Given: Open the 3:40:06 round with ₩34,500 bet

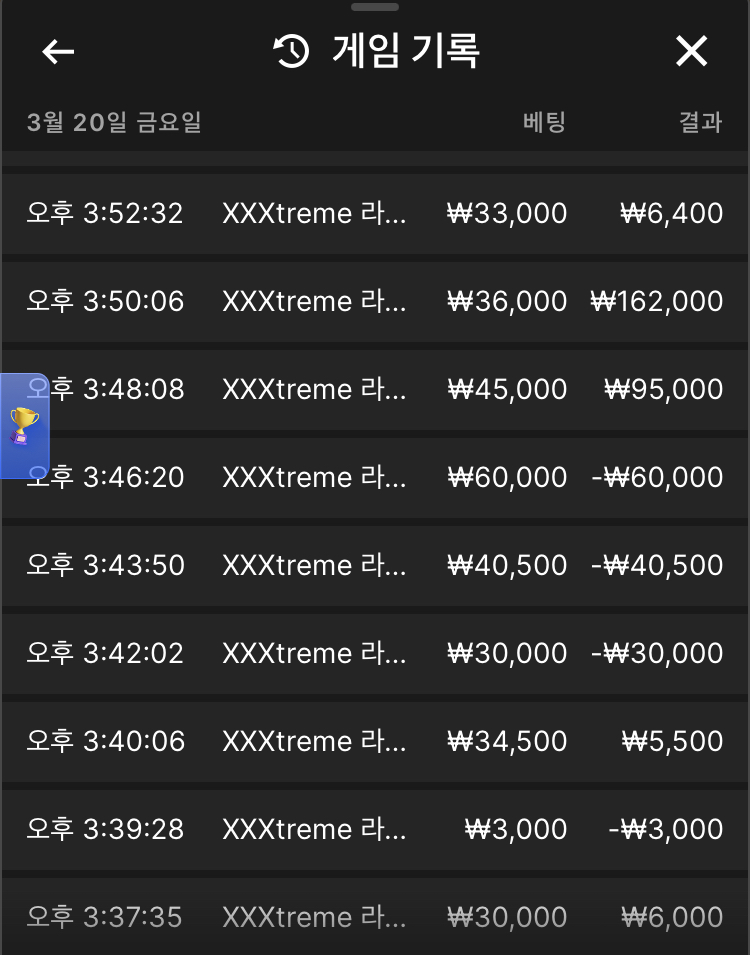Looking at the screenshot, I should coord(375,741).
